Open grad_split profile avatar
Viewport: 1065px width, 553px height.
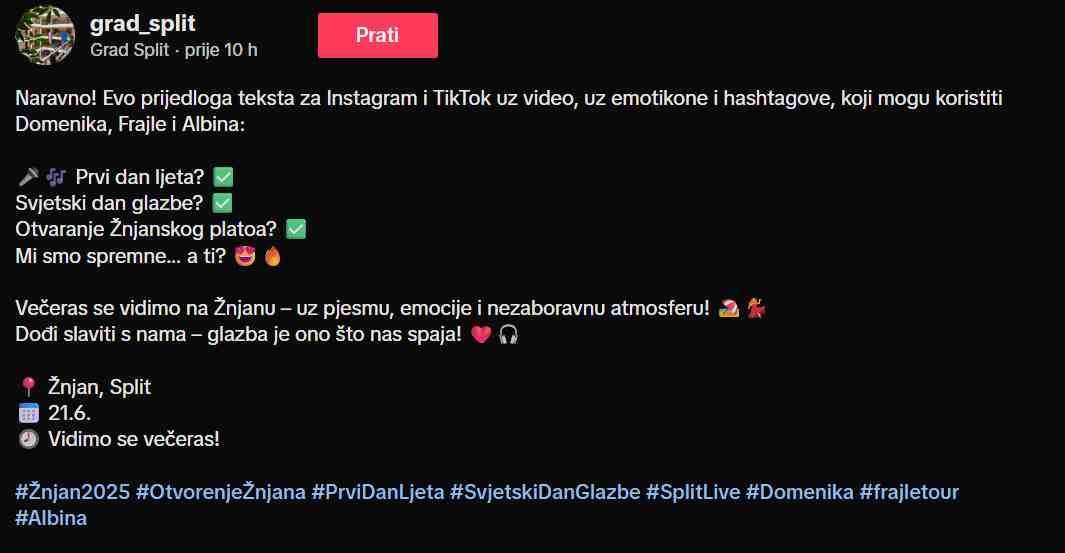45,35
